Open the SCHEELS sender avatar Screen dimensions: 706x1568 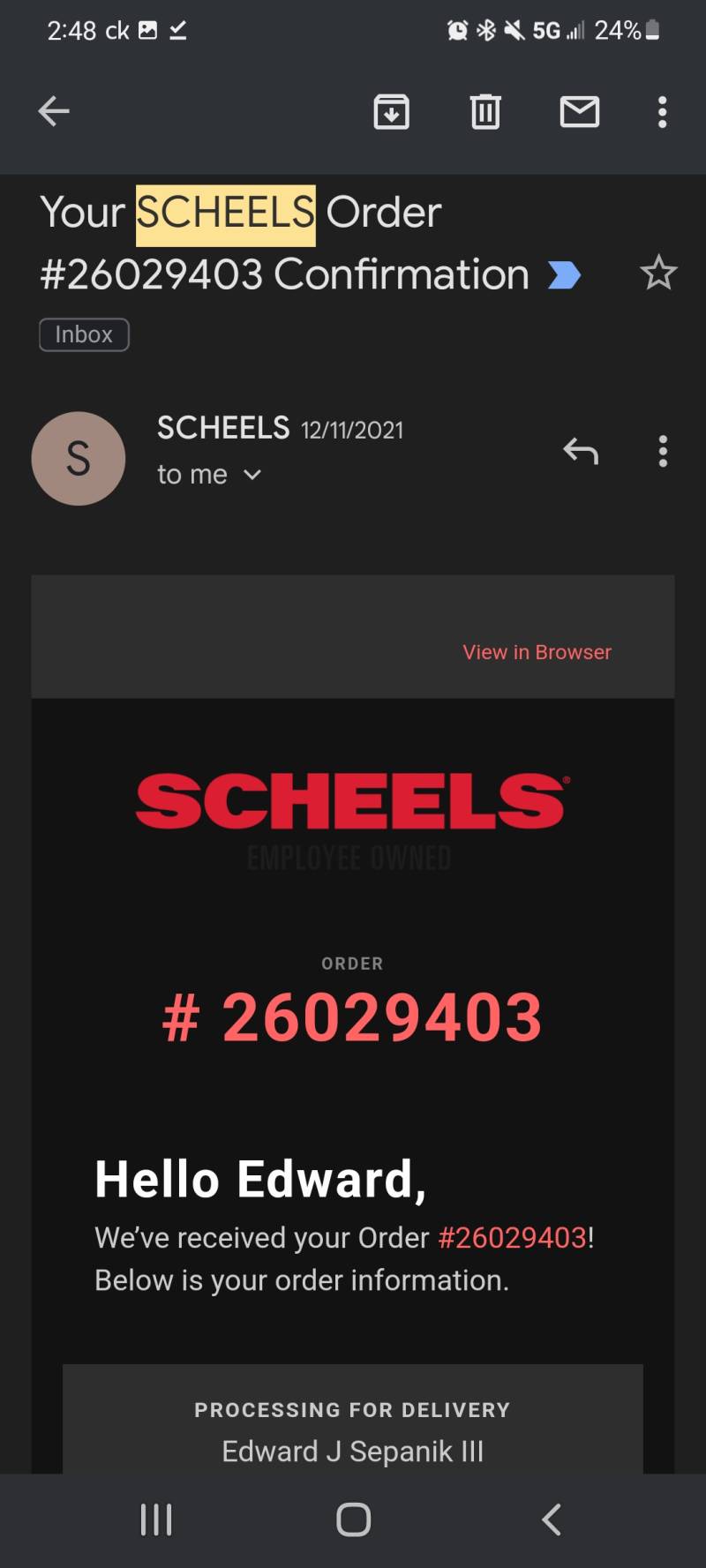click(79, 458)
